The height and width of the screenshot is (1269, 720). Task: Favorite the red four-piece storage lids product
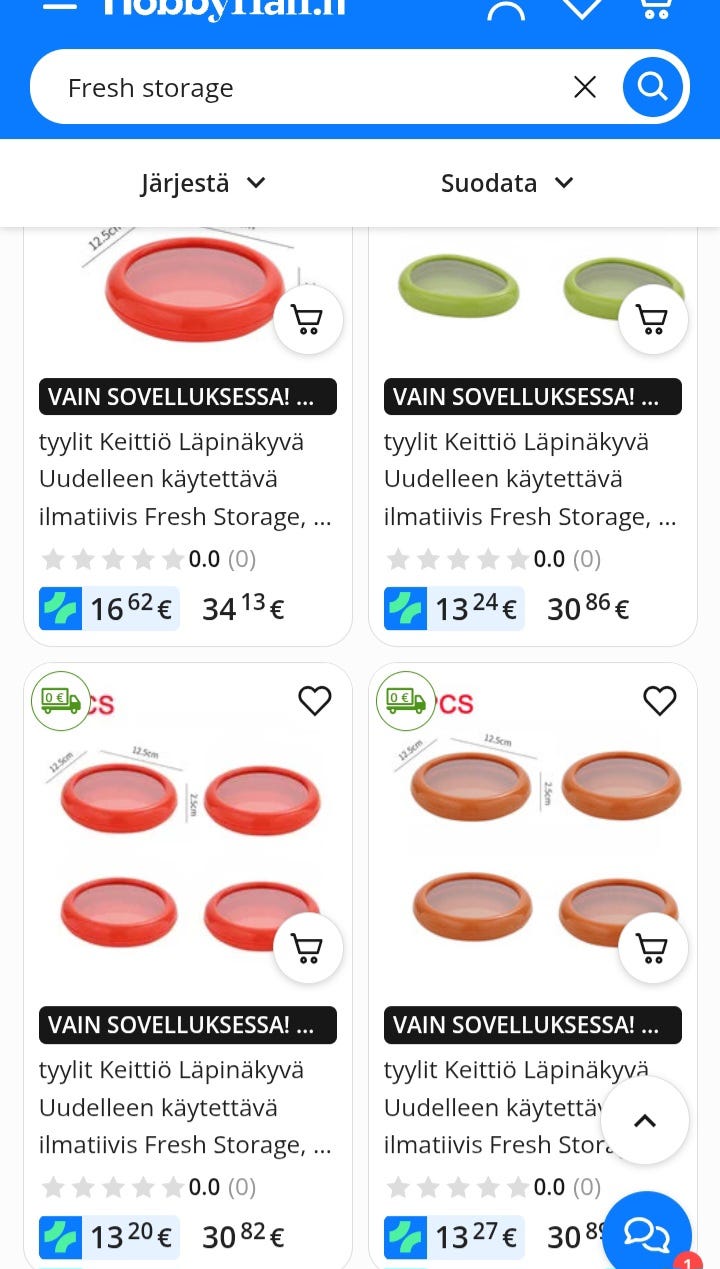[314, 701]
